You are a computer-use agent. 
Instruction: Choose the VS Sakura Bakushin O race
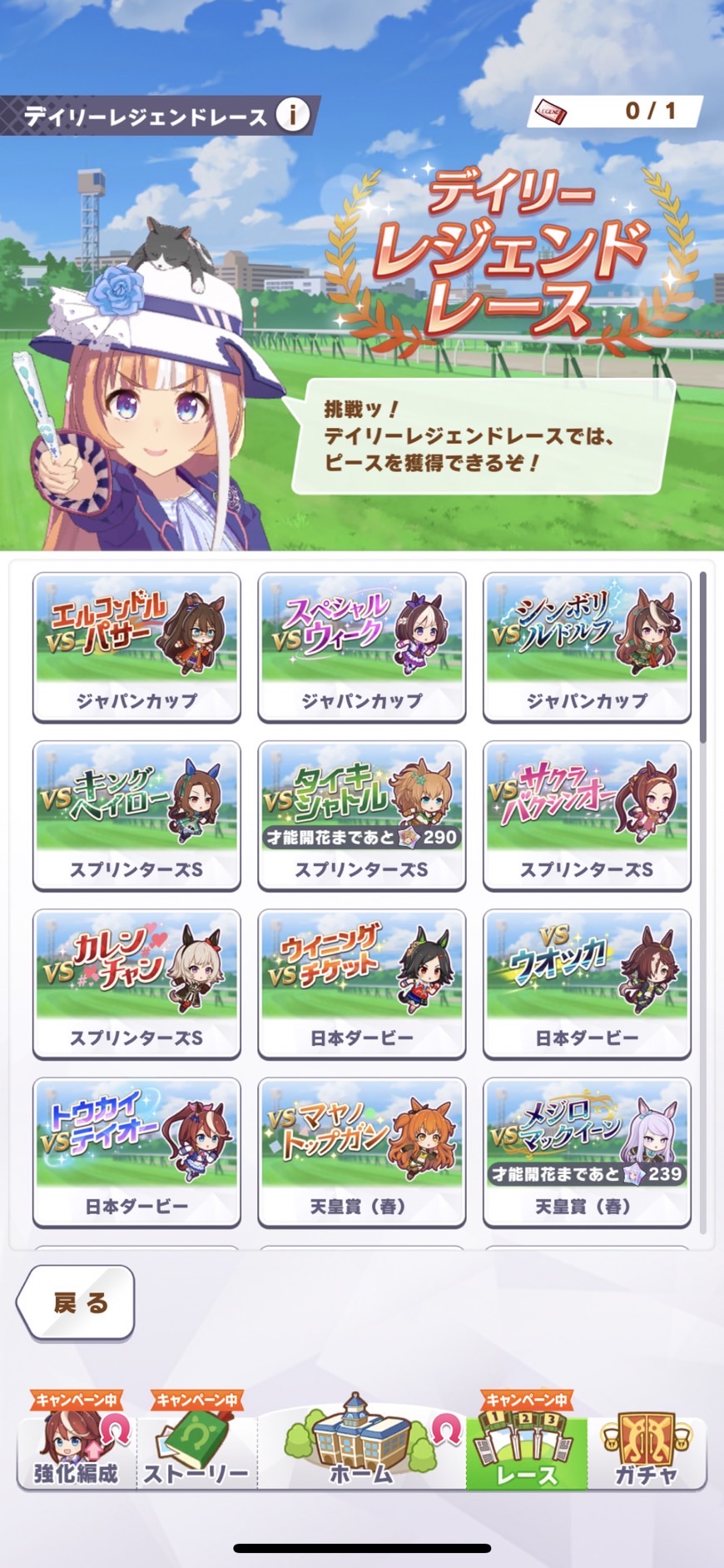587,815
